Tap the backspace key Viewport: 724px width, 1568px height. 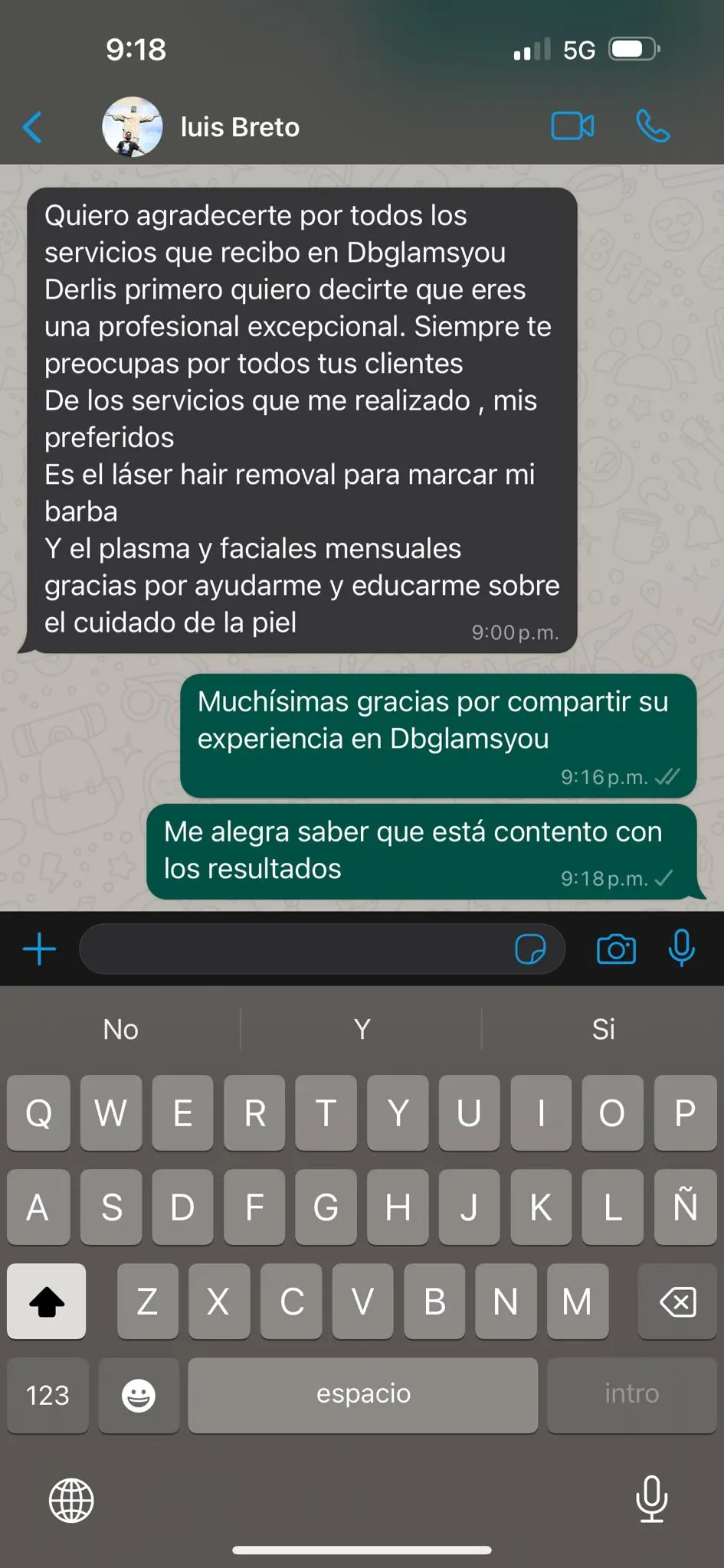pyautogui.click(x=677, y=1302)
